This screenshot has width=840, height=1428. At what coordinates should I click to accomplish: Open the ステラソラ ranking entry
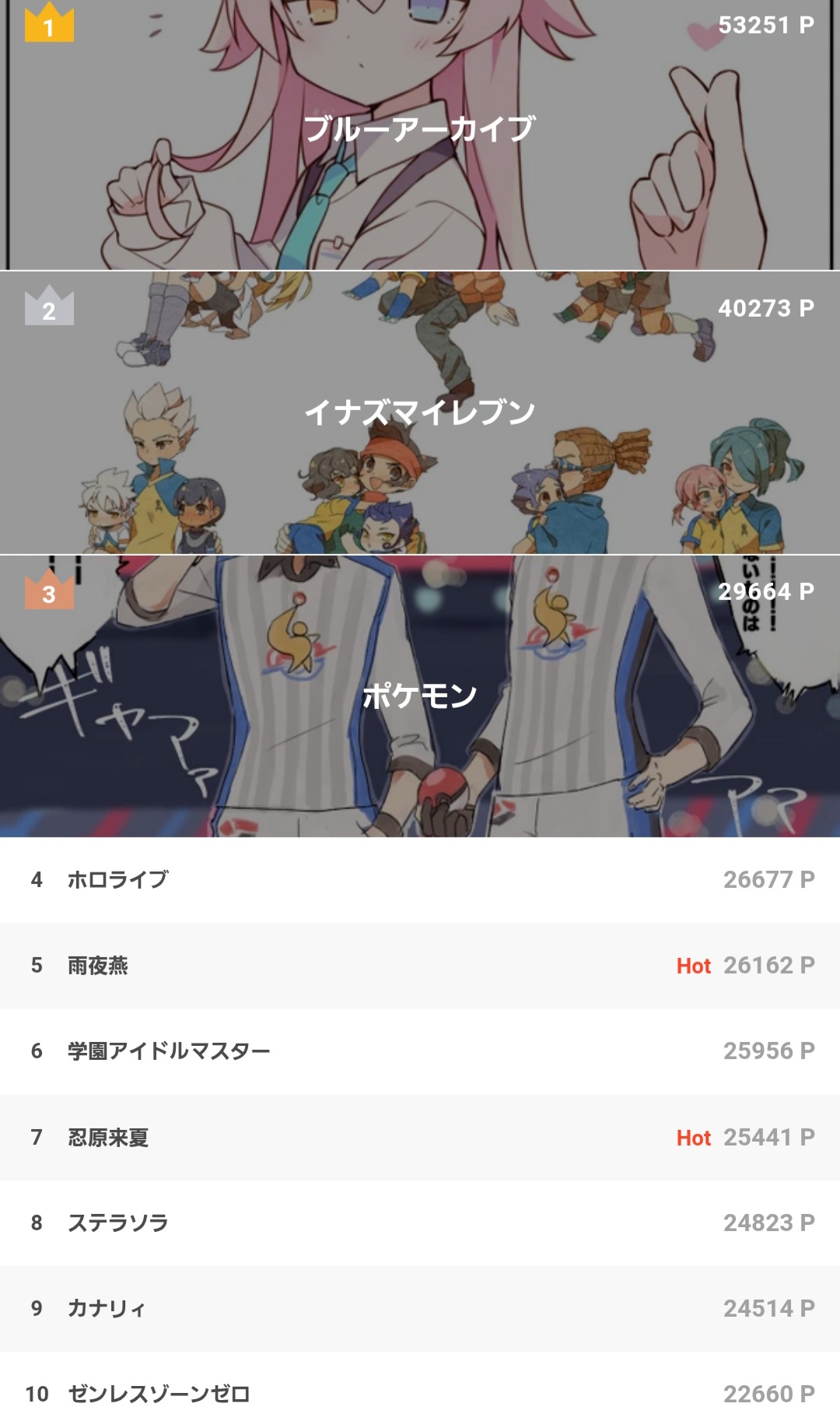pyautogui.click(x=420, y=1223)
